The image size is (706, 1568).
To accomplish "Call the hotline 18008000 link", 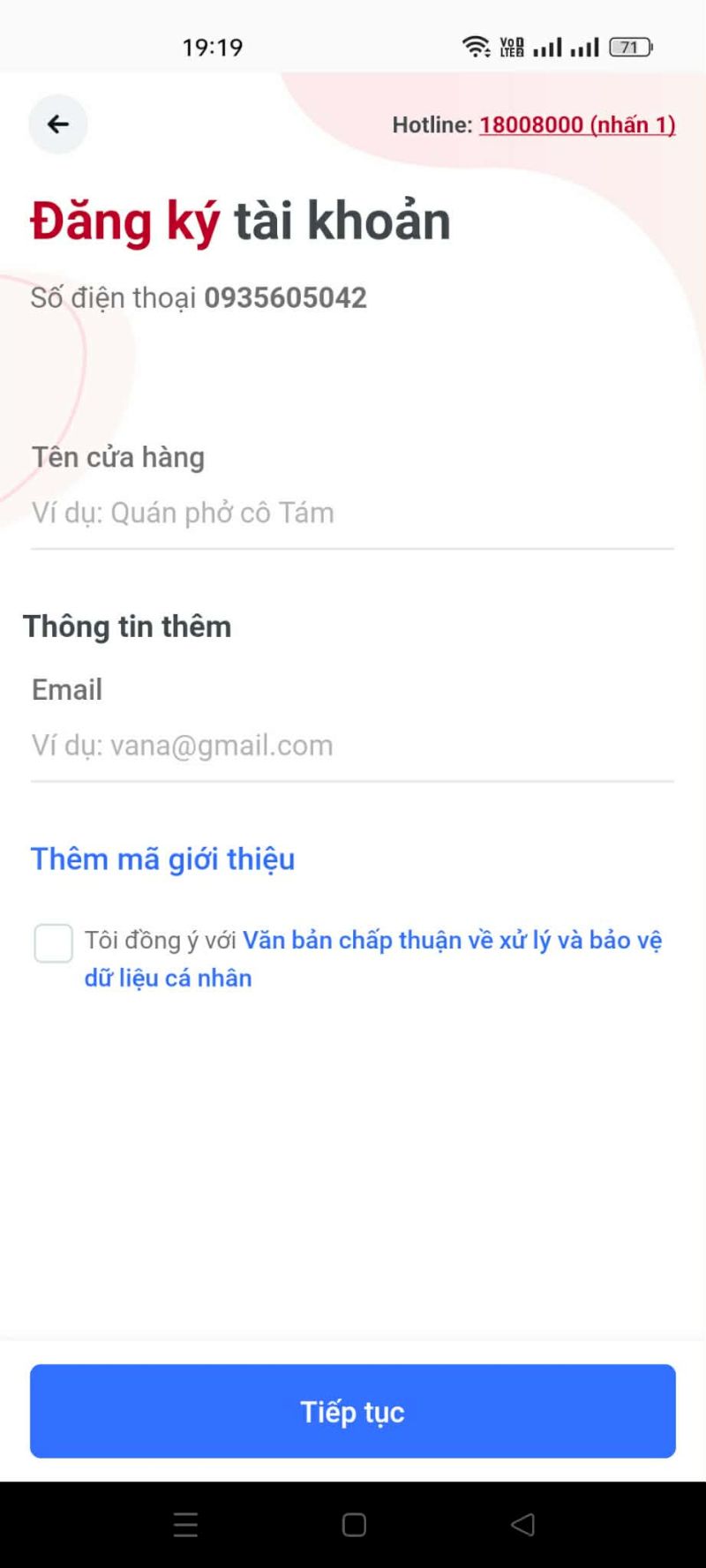I will [x=576, y=124].
